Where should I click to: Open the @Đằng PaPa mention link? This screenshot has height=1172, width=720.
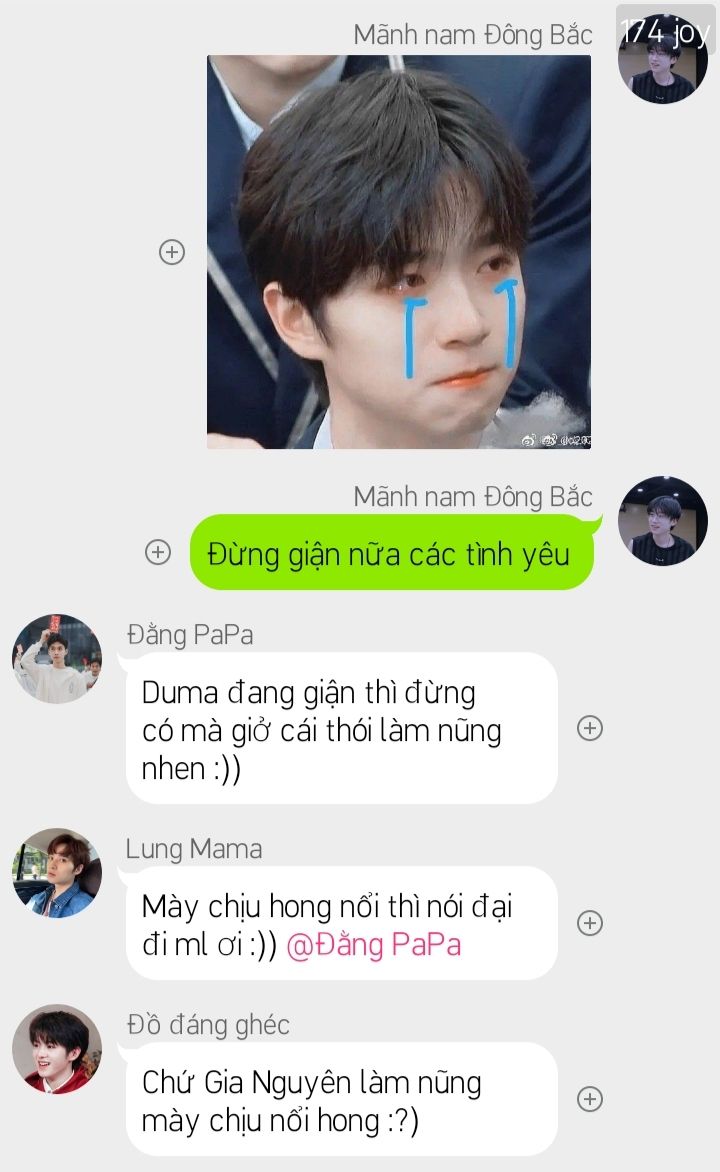tap(374, 946)
